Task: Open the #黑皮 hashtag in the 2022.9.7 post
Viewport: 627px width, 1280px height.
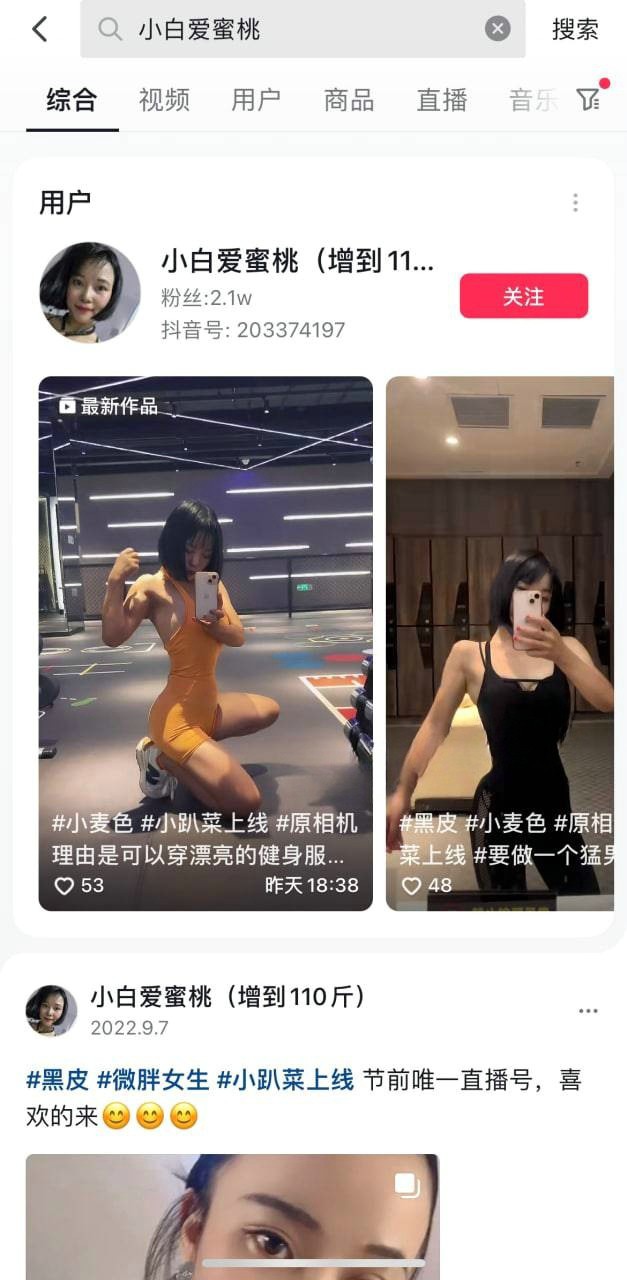Action: 56,1080
